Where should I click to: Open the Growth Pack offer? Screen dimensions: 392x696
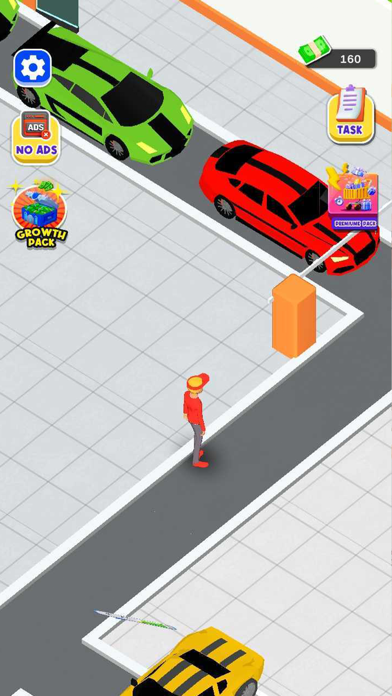(x=40, y=214)
